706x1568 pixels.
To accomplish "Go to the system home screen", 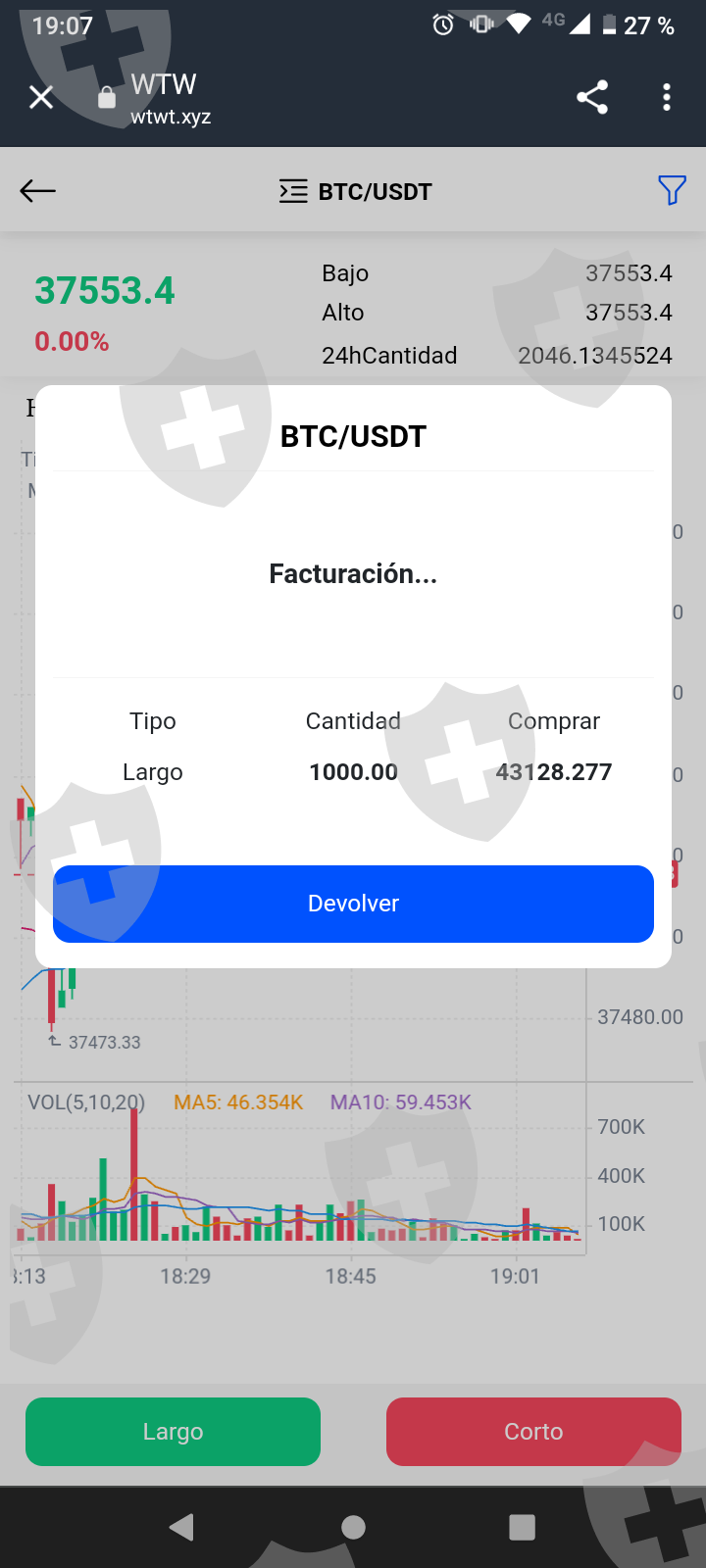I will pos(353,1527).
